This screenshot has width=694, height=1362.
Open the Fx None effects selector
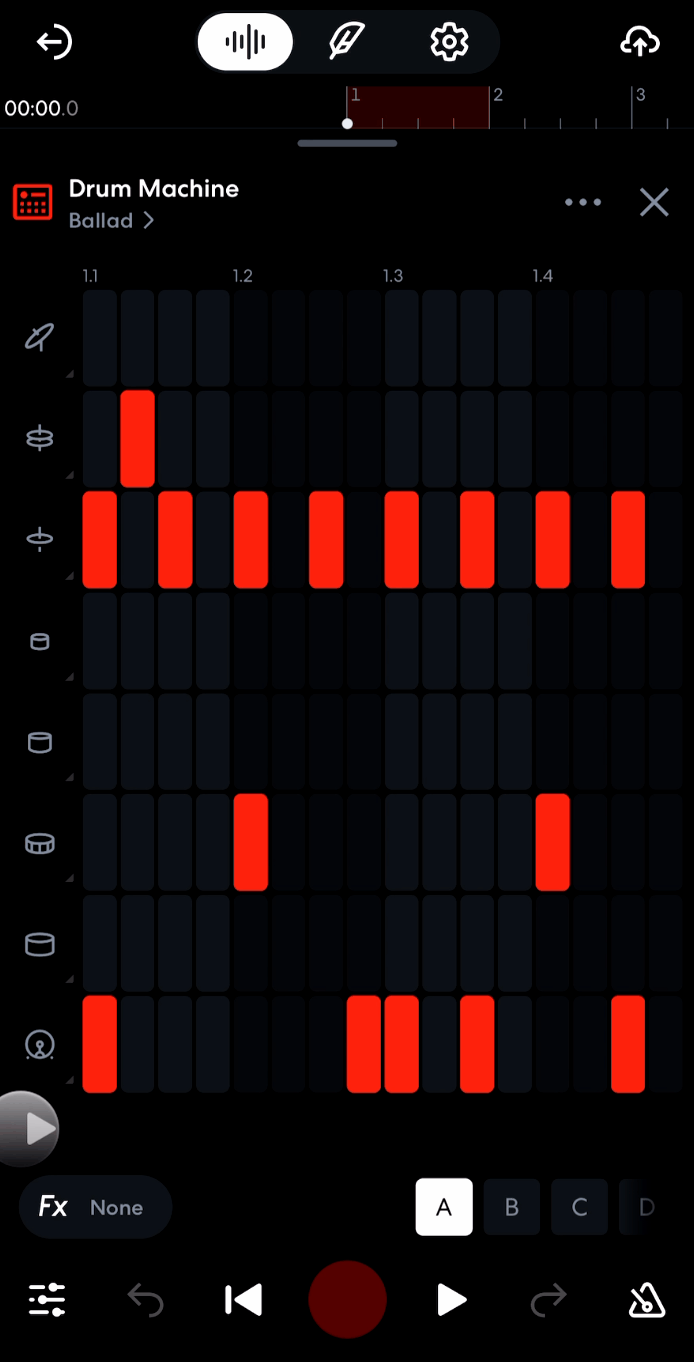[96, 1207]
